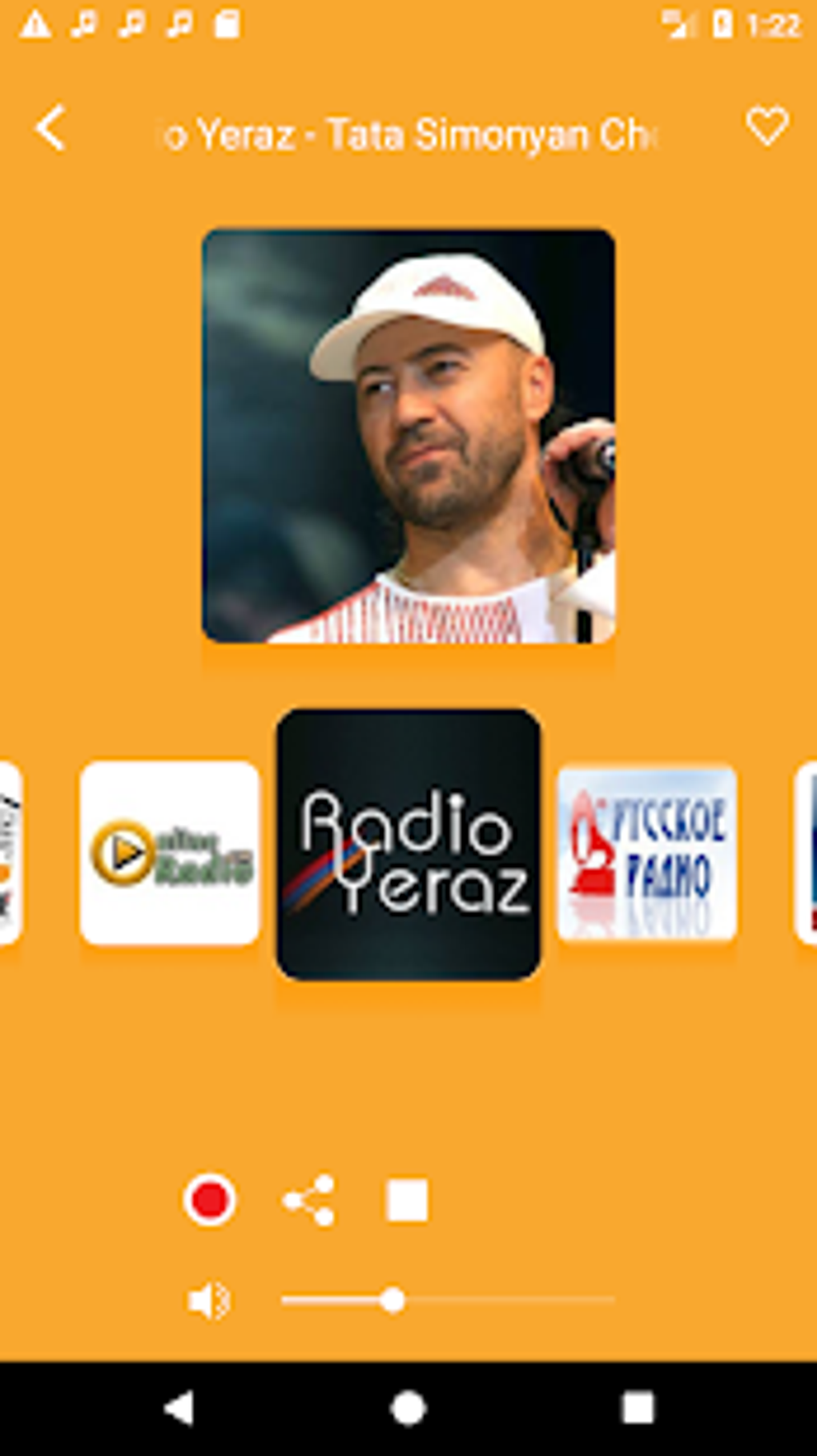Tap the system home button
This screenshot has height=1456, width=817.
point(408,1408)
